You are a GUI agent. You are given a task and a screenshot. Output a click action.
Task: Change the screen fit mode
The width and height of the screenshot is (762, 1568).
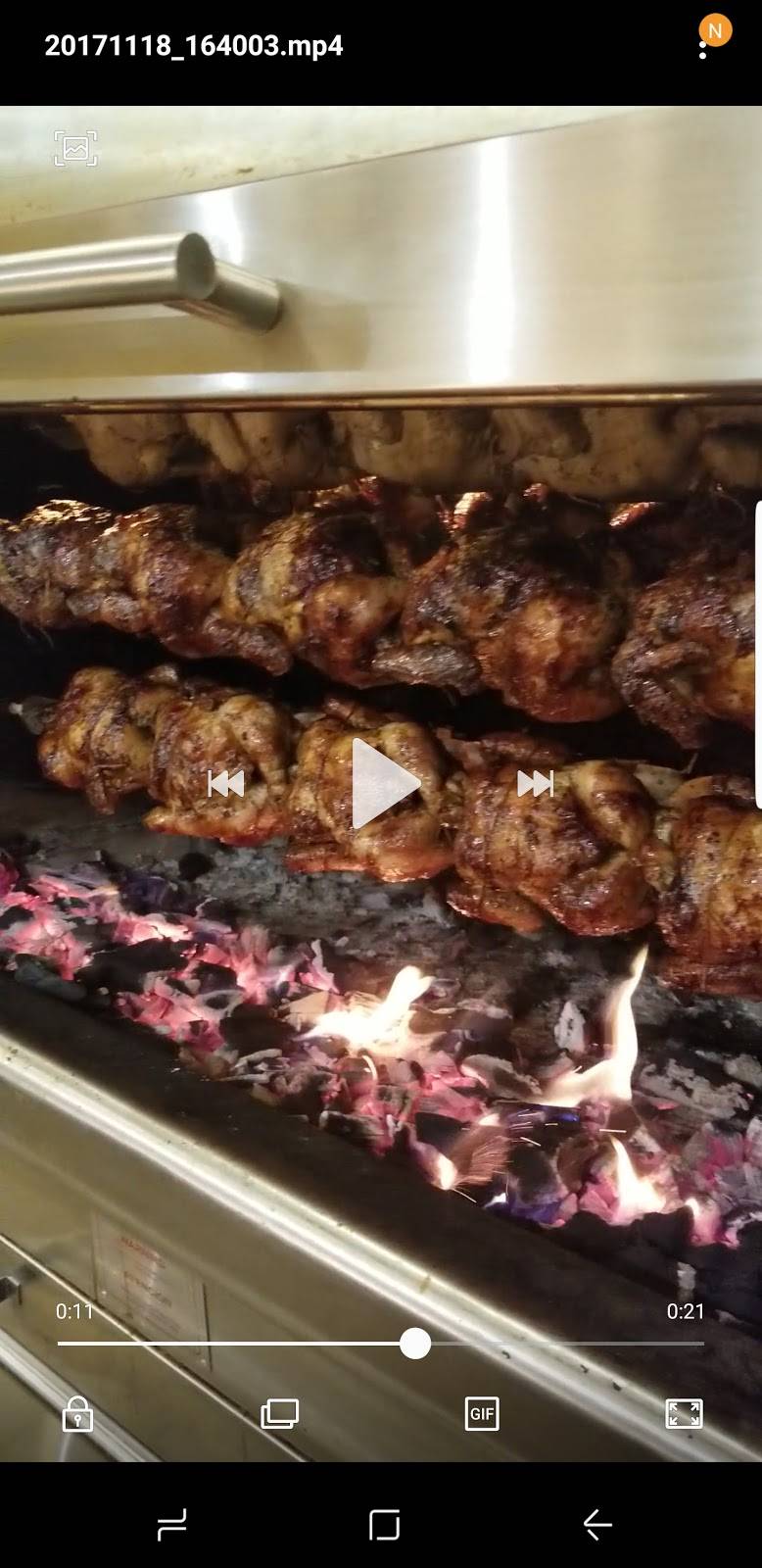[684, 1413]
